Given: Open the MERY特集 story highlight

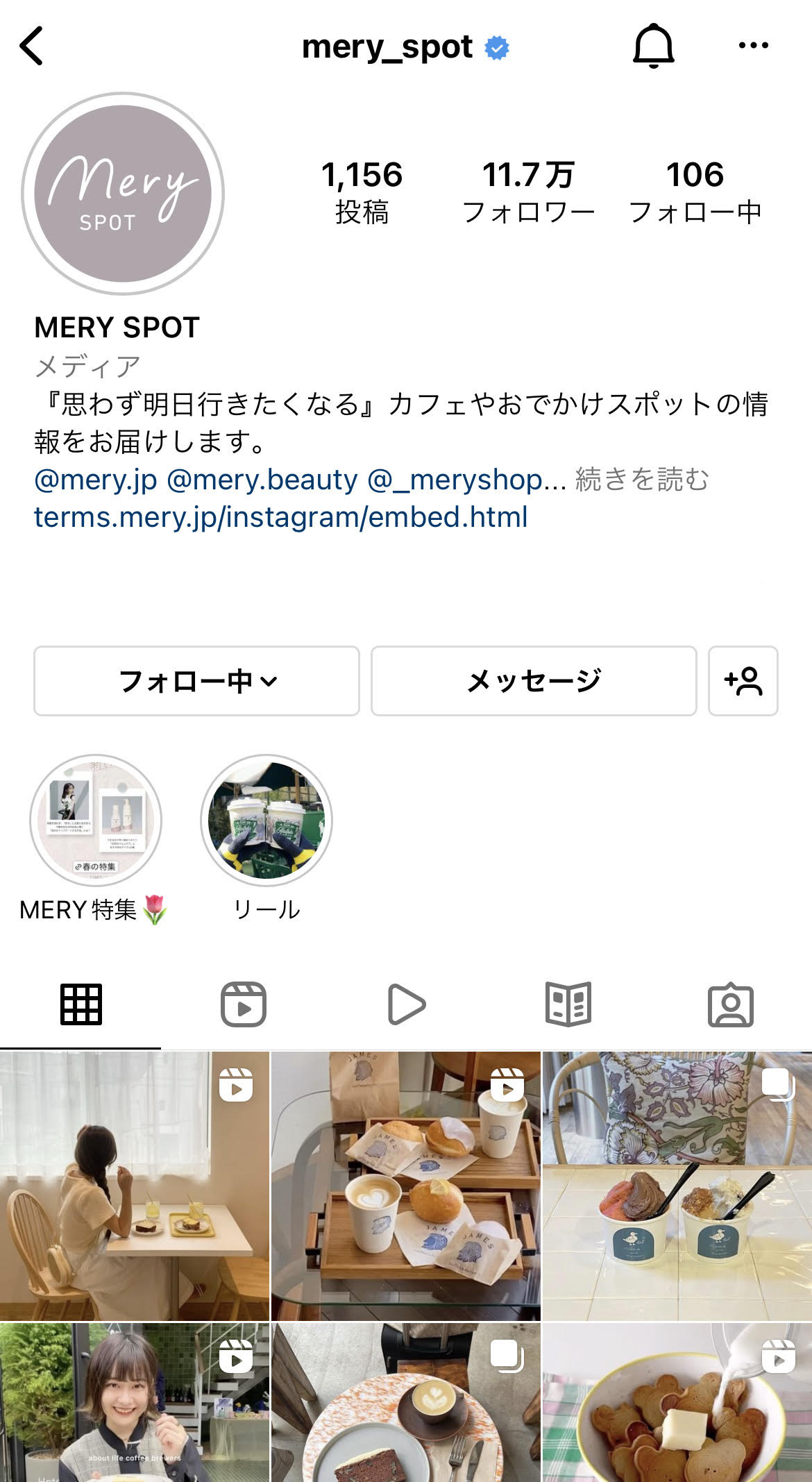Looking at the screenshot, I should [x=96, y=820].
